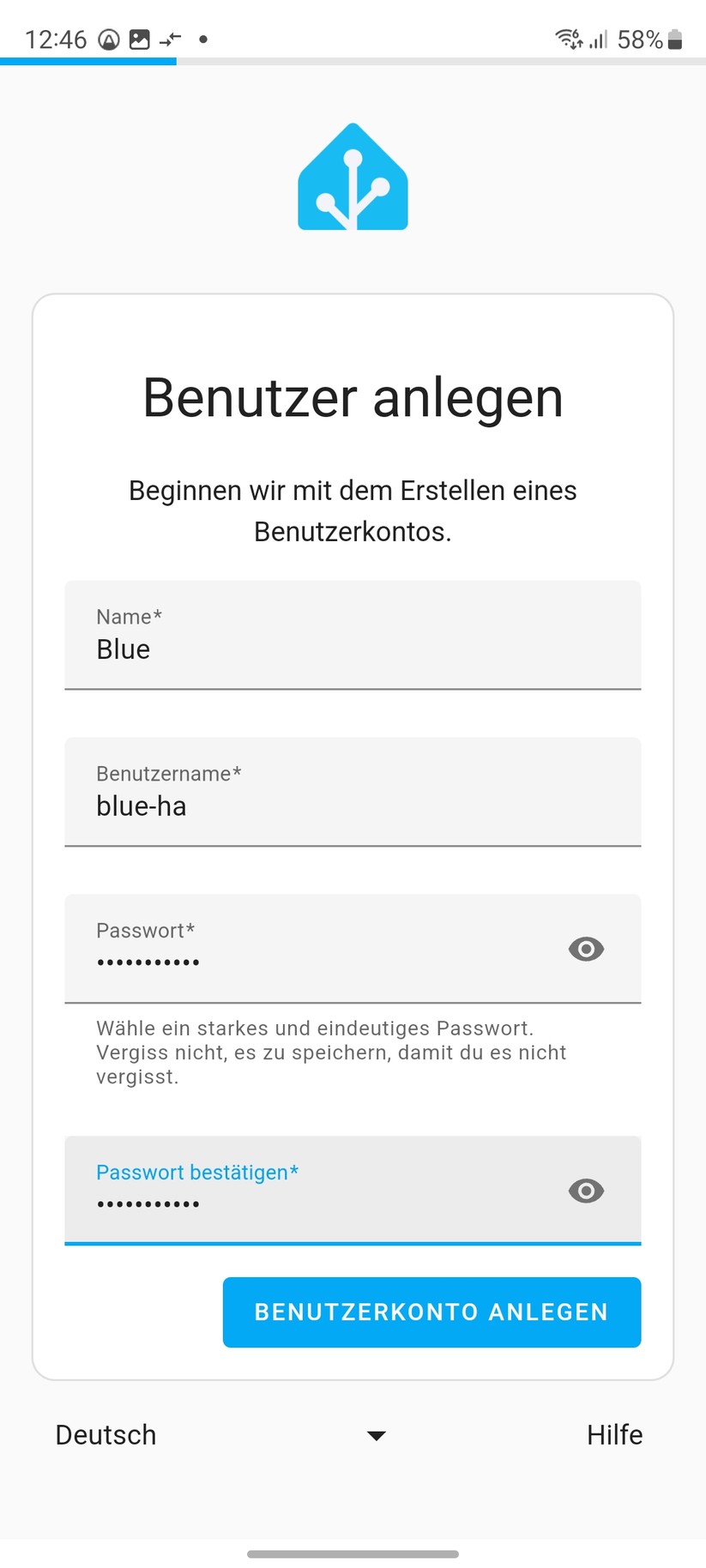Expand the language selector arrow
The width and height of the screenshot is (706, 1568).
[377, 1434]
